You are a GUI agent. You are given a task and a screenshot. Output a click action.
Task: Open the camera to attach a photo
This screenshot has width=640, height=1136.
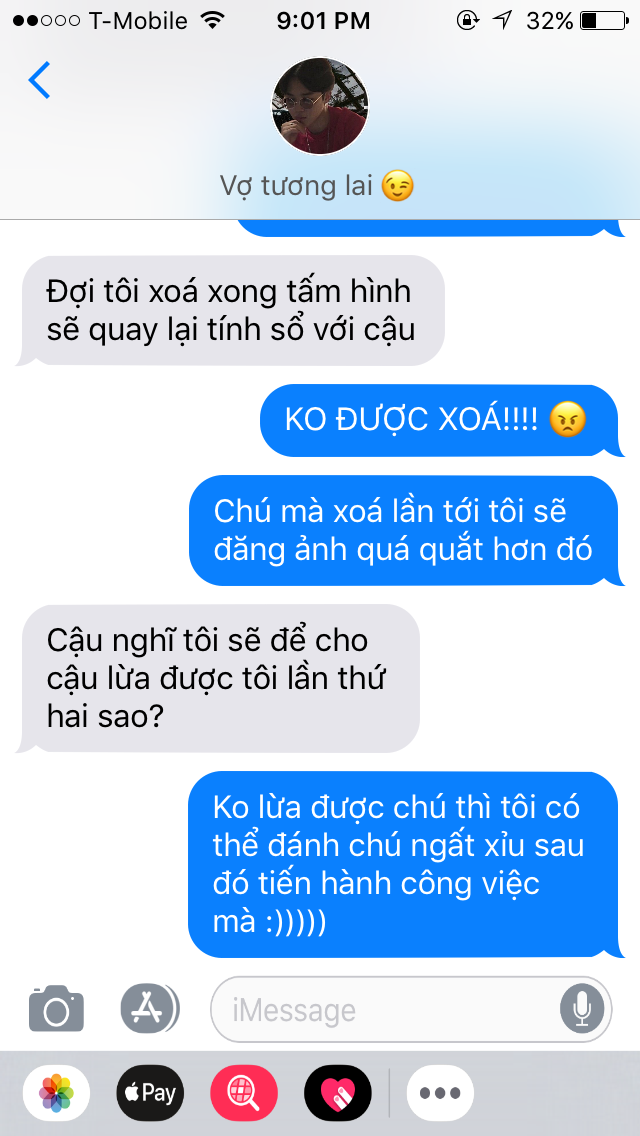56,1008
